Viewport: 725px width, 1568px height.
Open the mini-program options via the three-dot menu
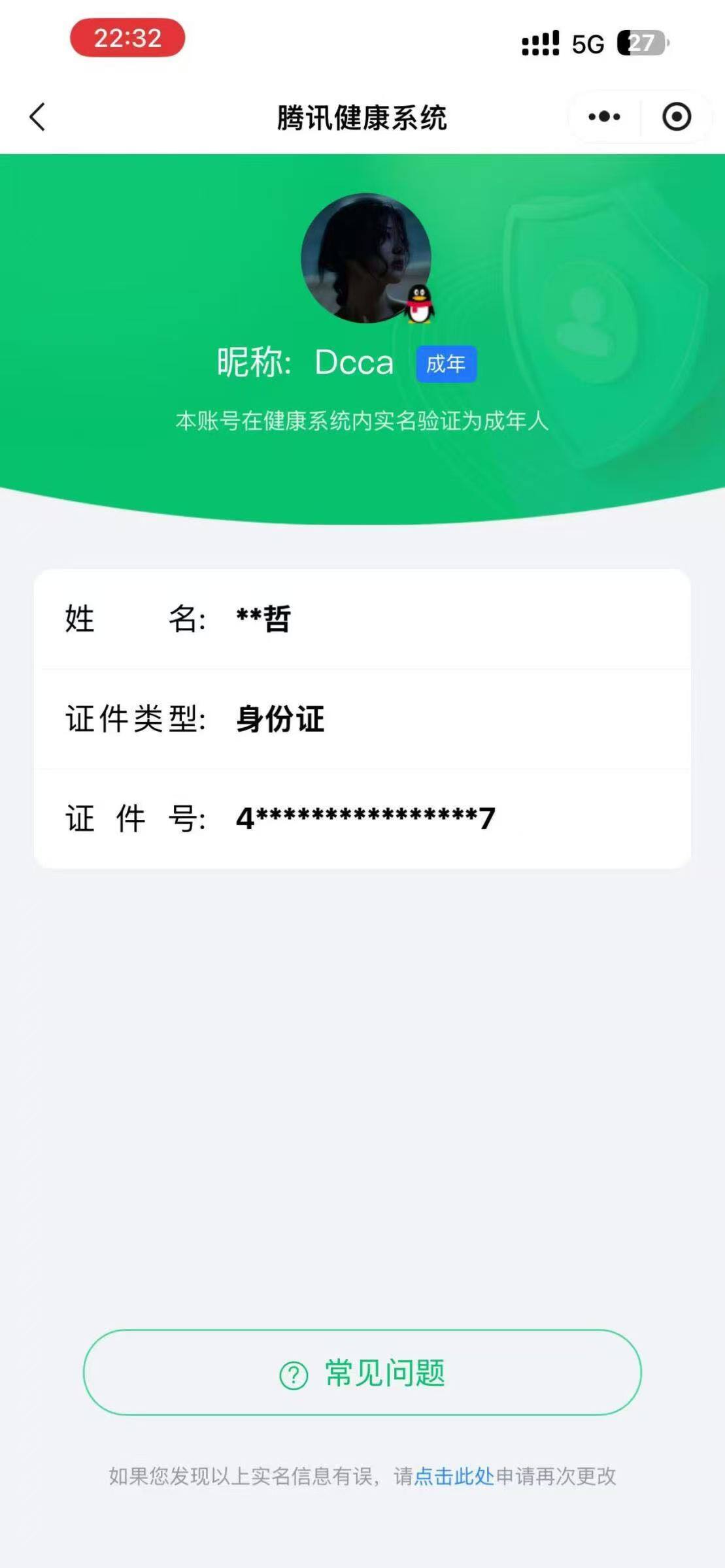602,116
